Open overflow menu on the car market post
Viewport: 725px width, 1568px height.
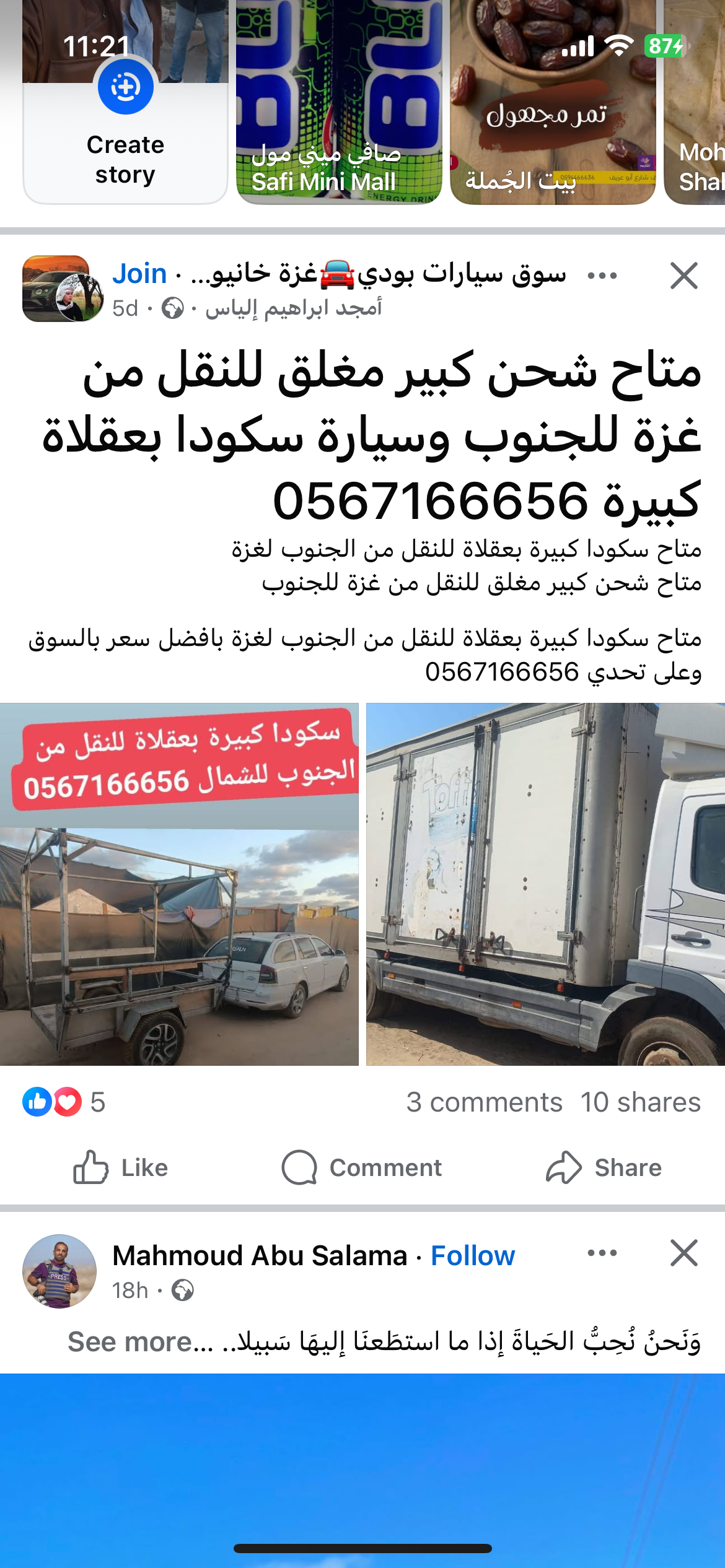point(602,276)
